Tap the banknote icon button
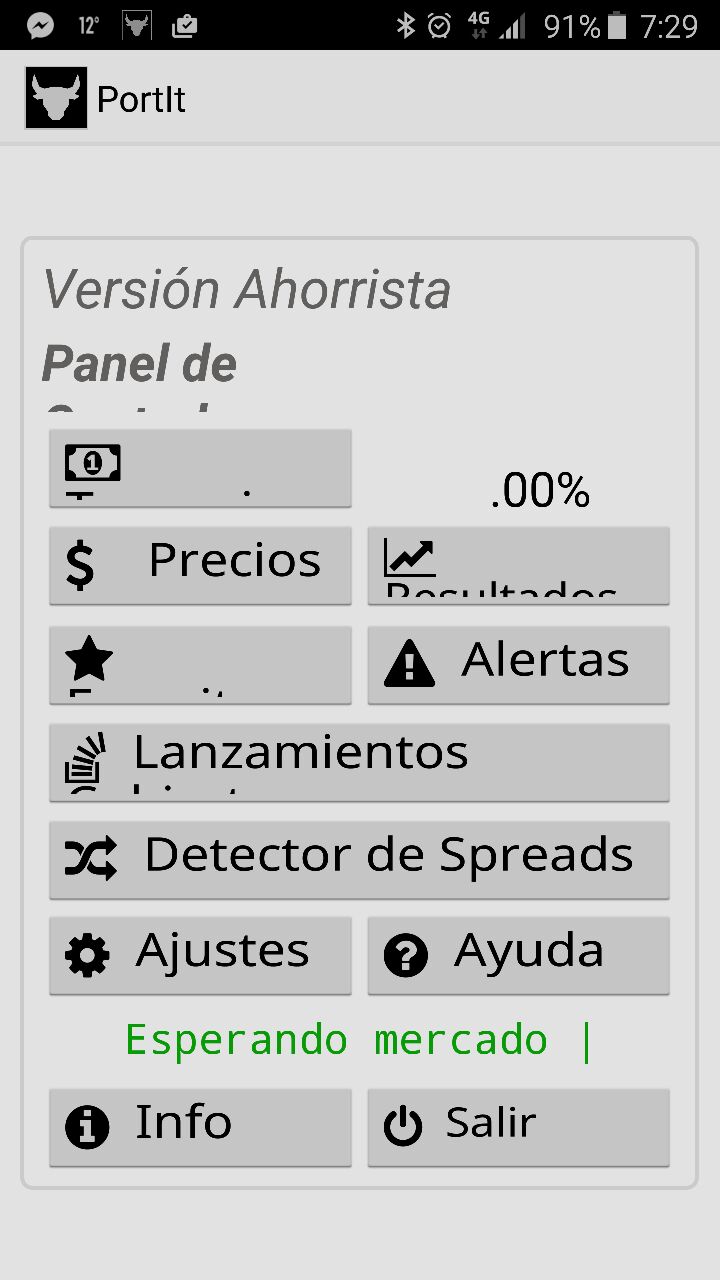 pos(200,468)
